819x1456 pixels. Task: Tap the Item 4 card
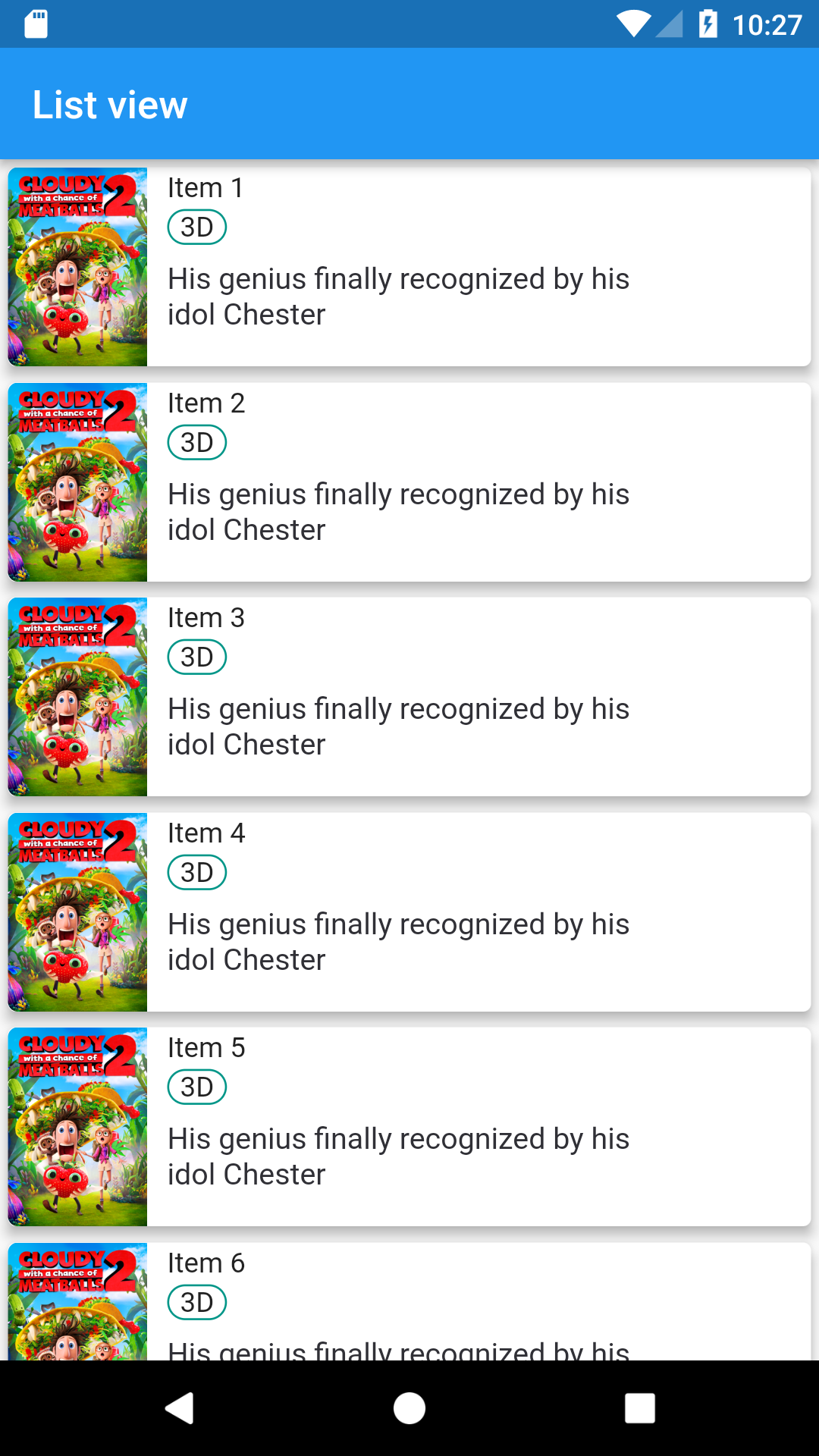[x=409, y=912]
